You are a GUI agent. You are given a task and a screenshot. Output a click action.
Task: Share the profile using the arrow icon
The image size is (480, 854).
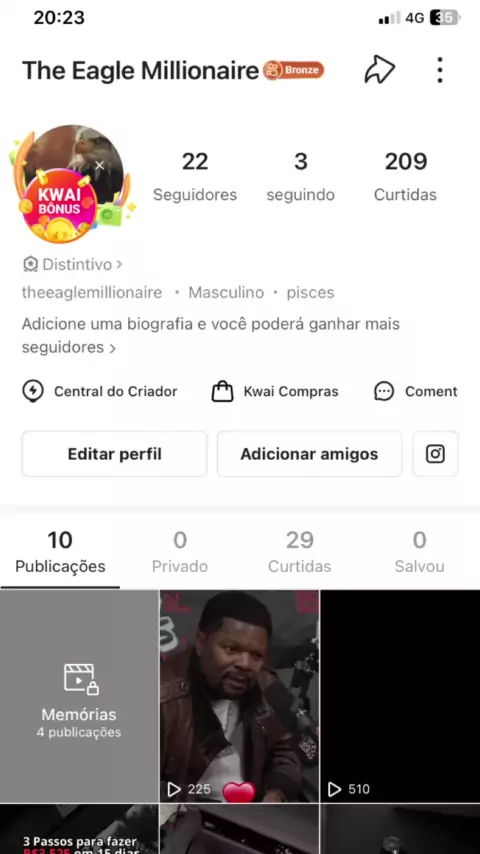pos(379,70)
